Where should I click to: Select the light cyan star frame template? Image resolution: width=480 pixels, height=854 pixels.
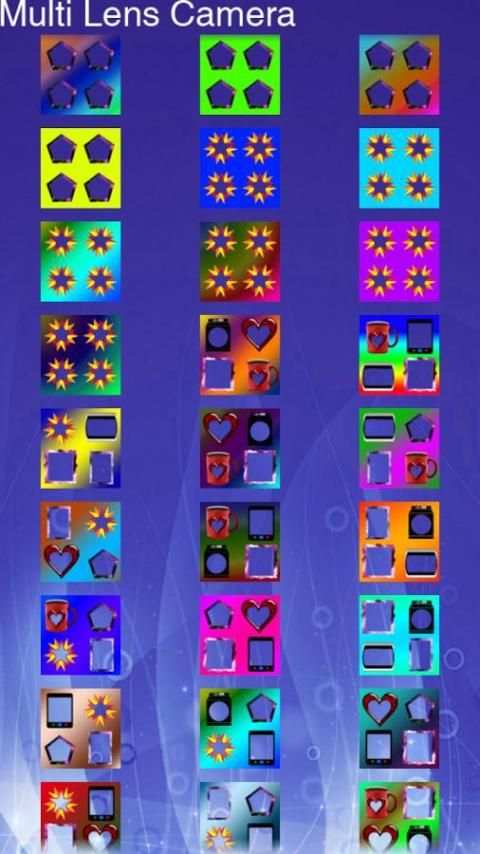click(399, 168)
